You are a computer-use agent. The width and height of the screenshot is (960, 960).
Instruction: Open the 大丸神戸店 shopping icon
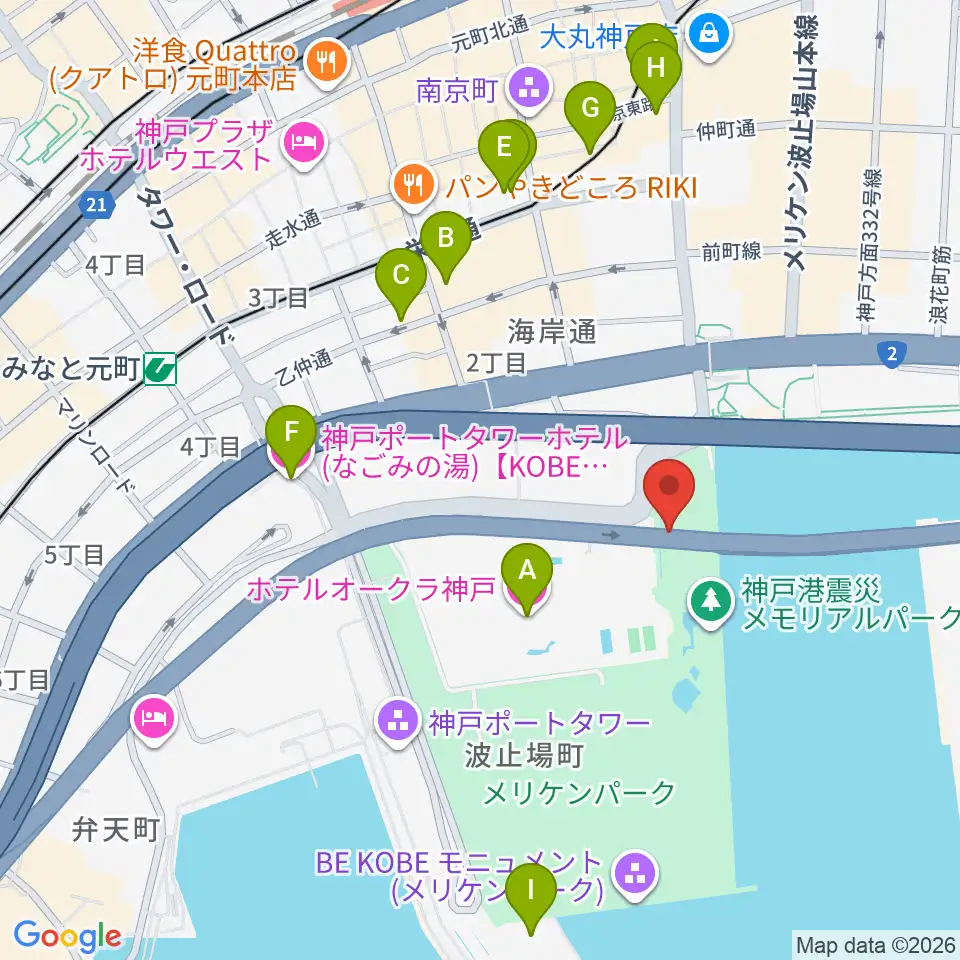(x=710, y=35)
